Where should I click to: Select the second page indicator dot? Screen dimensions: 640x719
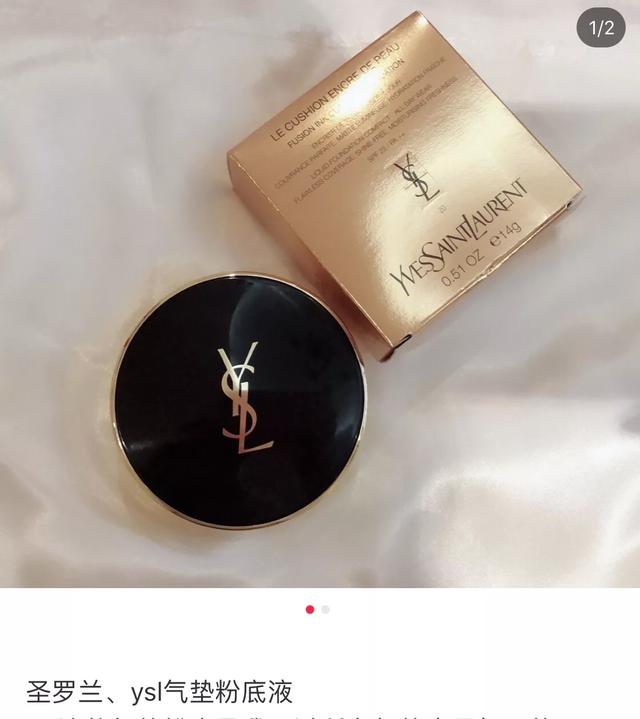tap(326, 609)
